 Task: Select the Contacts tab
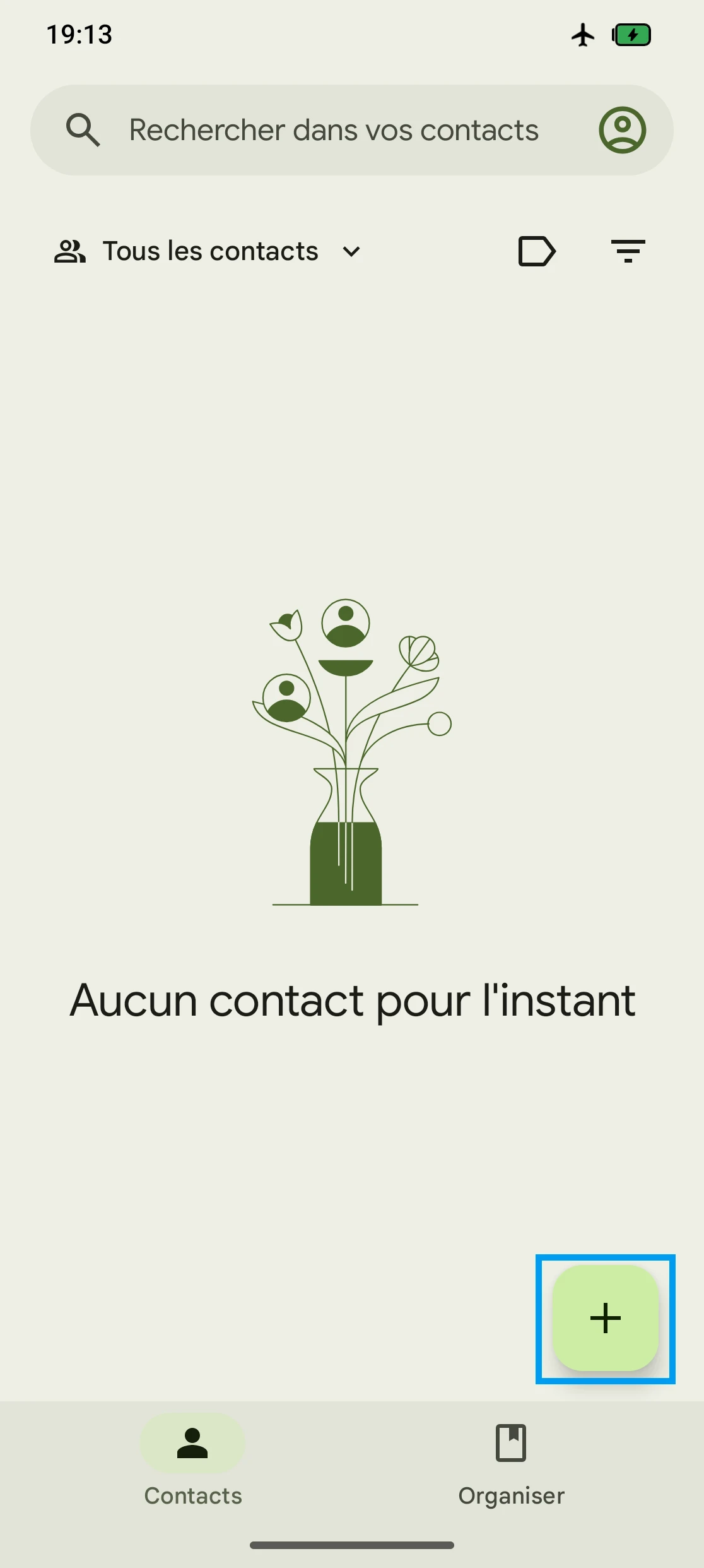point(192,1459)
